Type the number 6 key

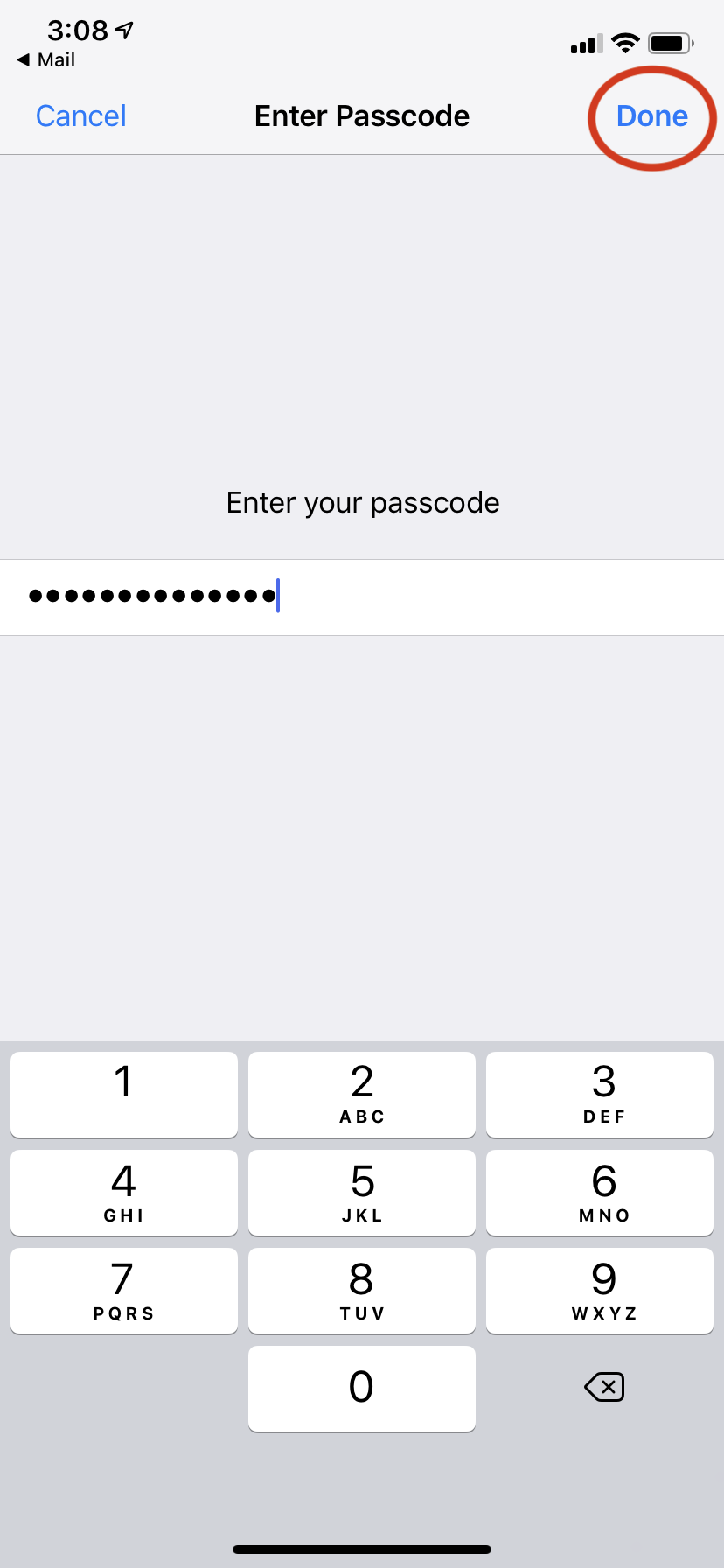click(x=600, y=1193)
